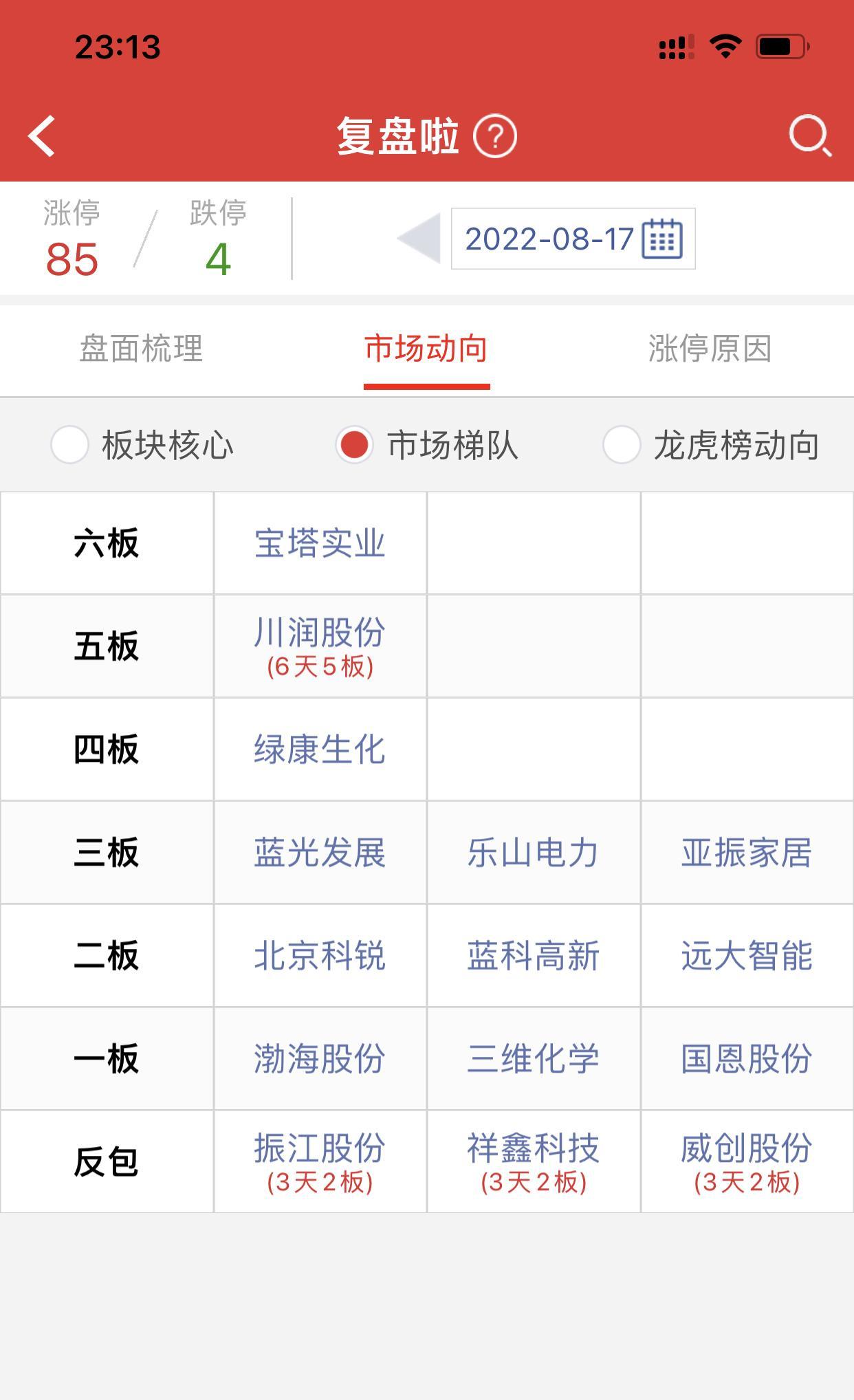The image size is (854, 1400).
Task: Switch to the 涨停原因 tab
Action: (x=710, y=349)
